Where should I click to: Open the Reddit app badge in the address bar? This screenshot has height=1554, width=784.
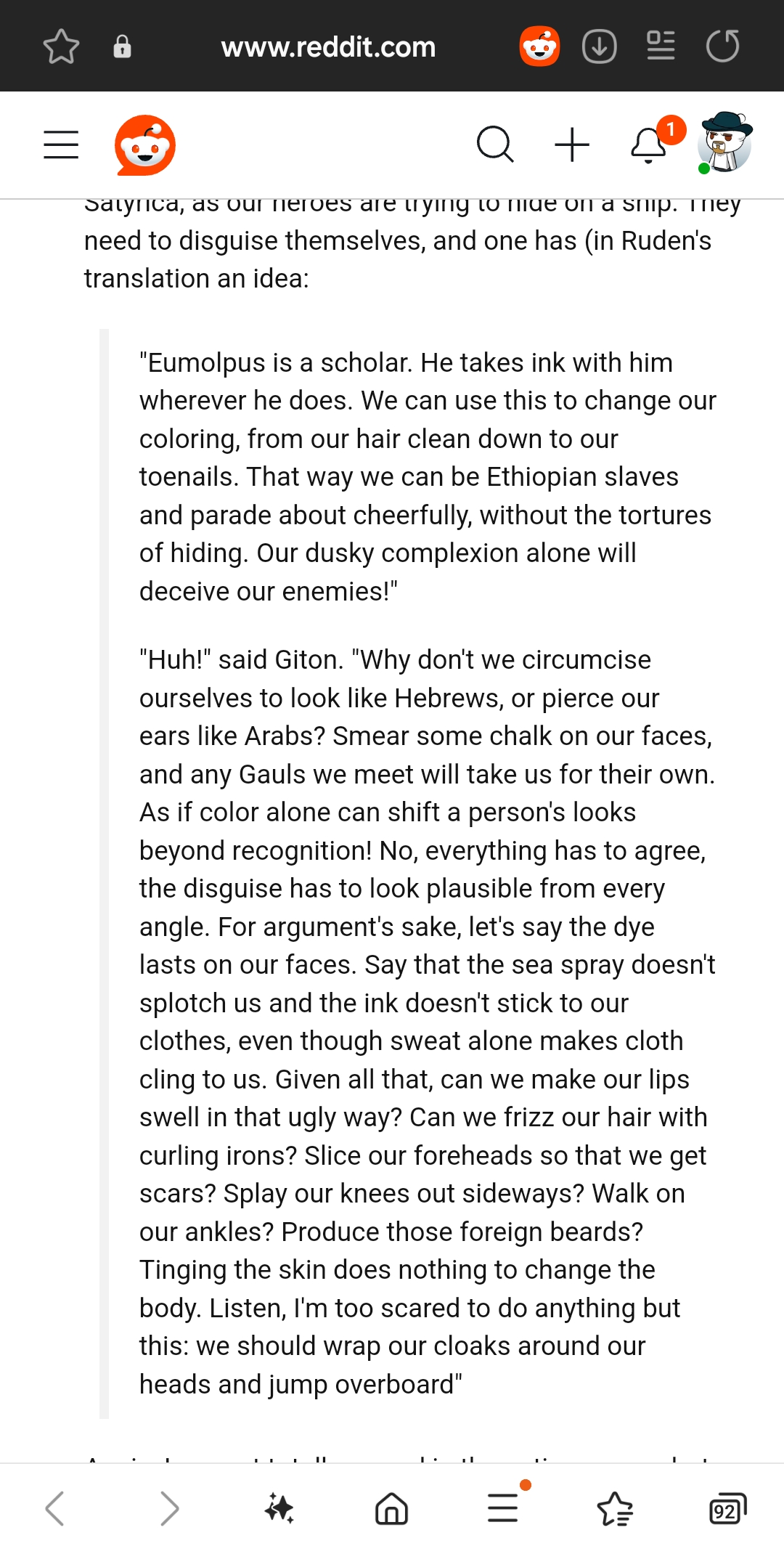pos(539,46)
